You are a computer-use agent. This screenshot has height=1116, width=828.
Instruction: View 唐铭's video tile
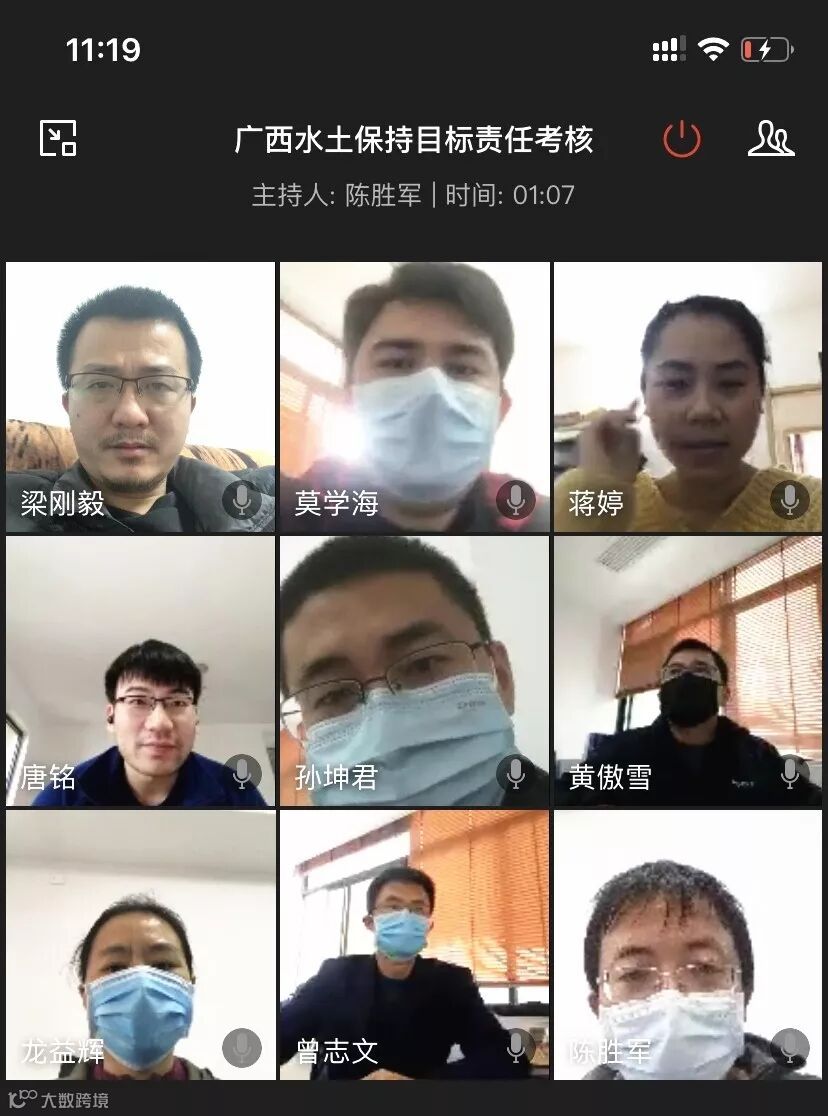[x=140, y=671]
